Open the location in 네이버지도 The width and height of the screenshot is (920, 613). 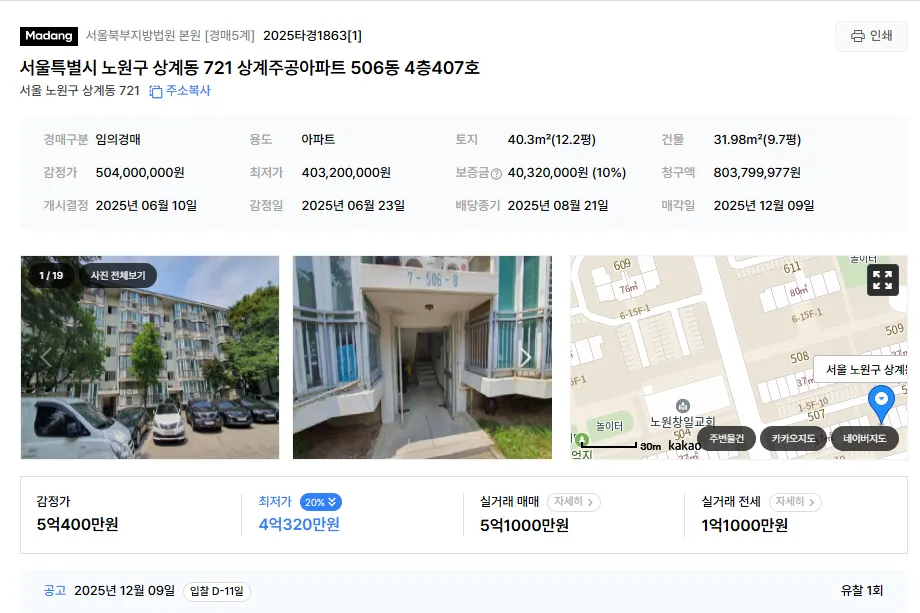865,438
